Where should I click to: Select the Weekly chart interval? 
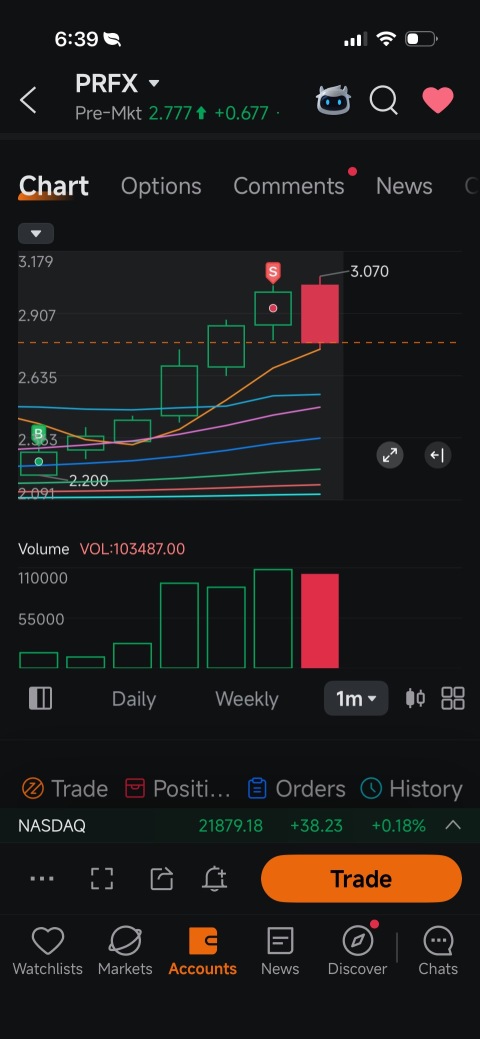pos(247,699)
